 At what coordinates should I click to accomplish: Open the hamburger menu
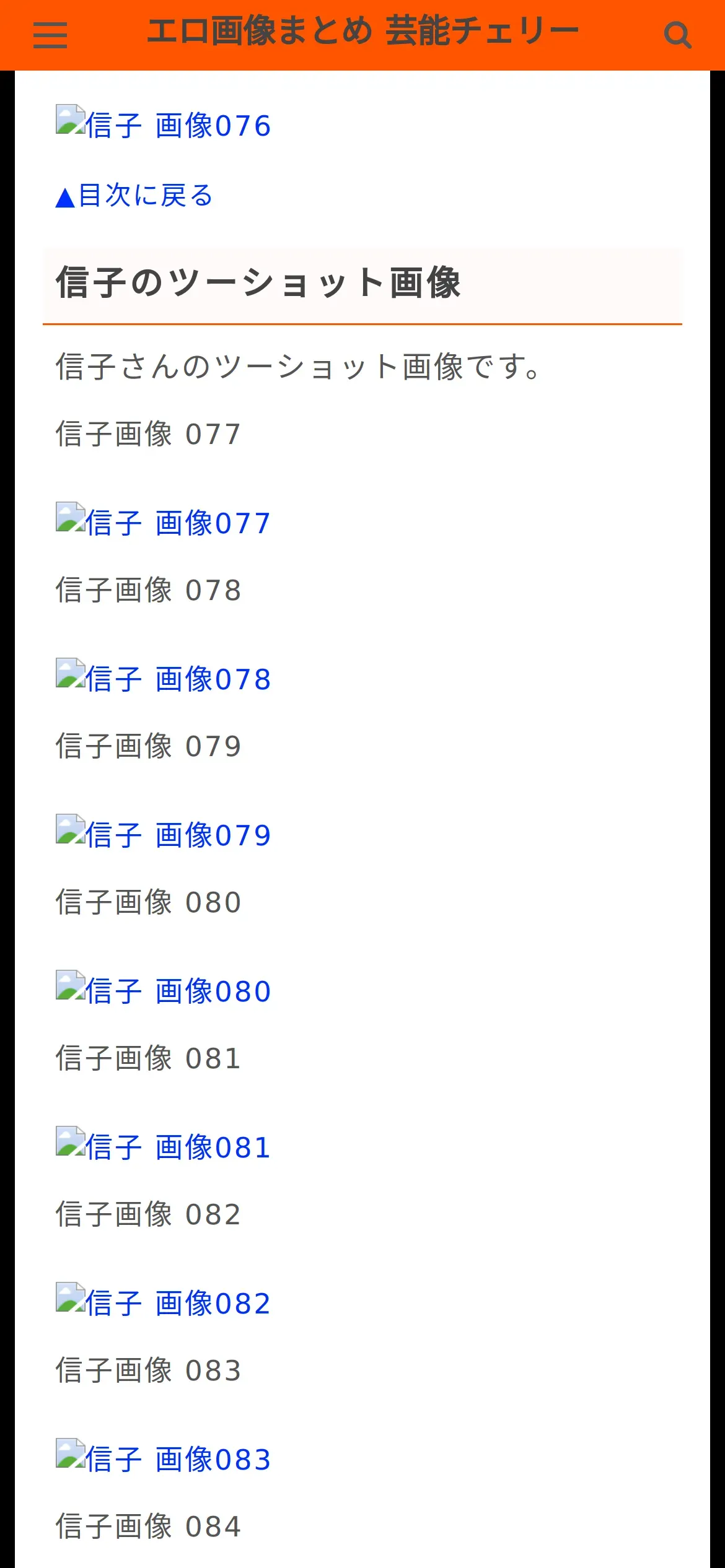pyautogui.click(x=50, y=35)
